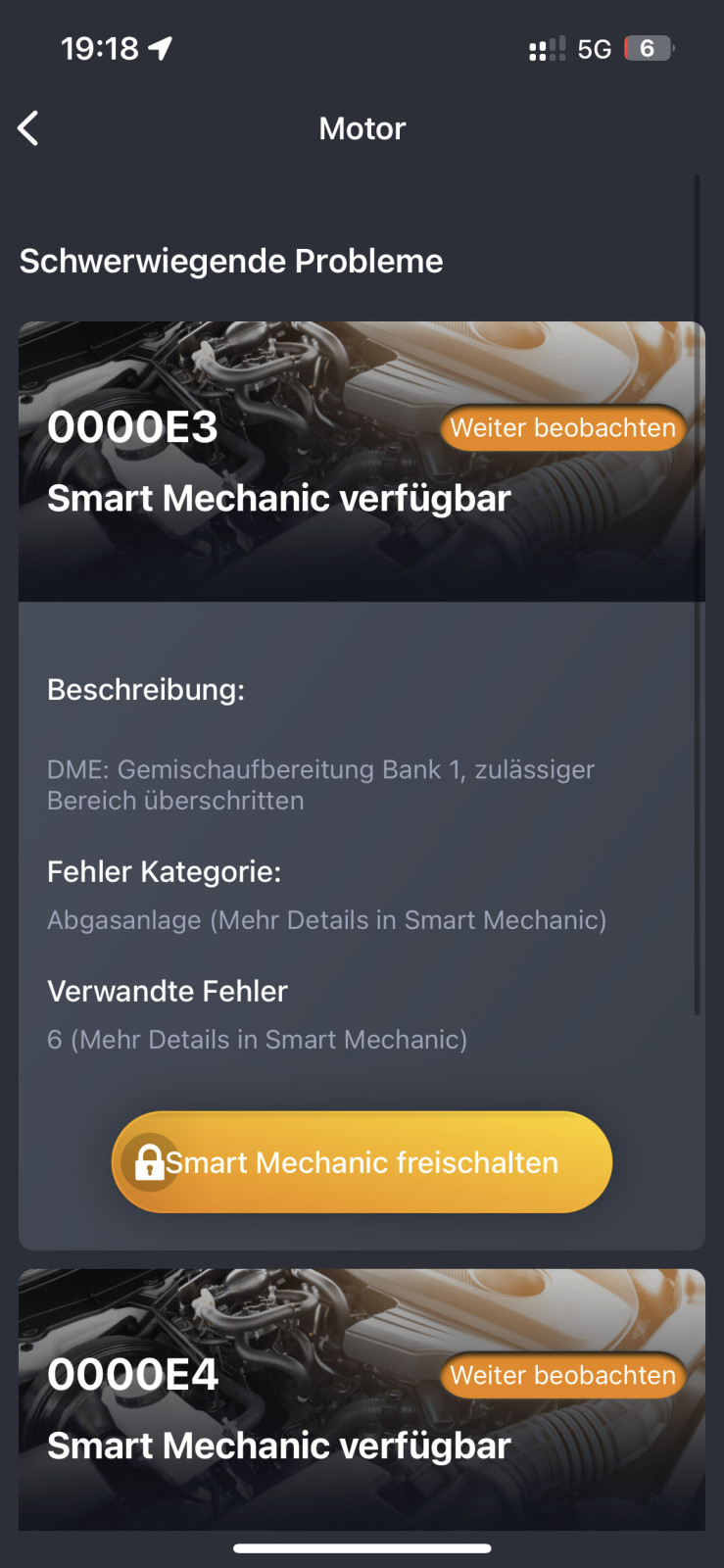Tap the 'Schwerwiegende Probleme' section heading
Screen dimensions: 724x1568
231,261
